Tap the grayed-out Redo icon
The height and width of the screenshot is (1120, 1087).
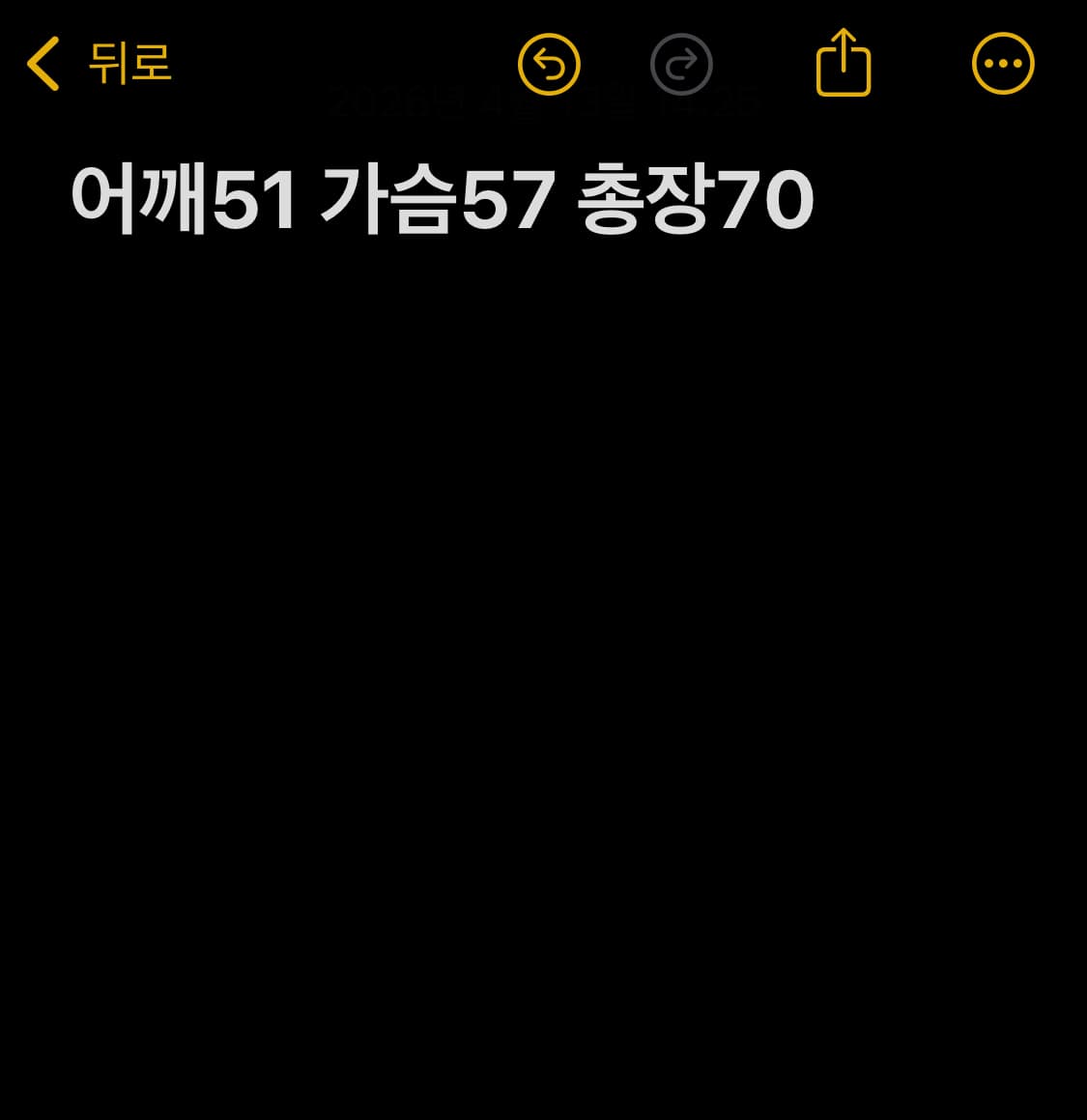click(681, 62)
